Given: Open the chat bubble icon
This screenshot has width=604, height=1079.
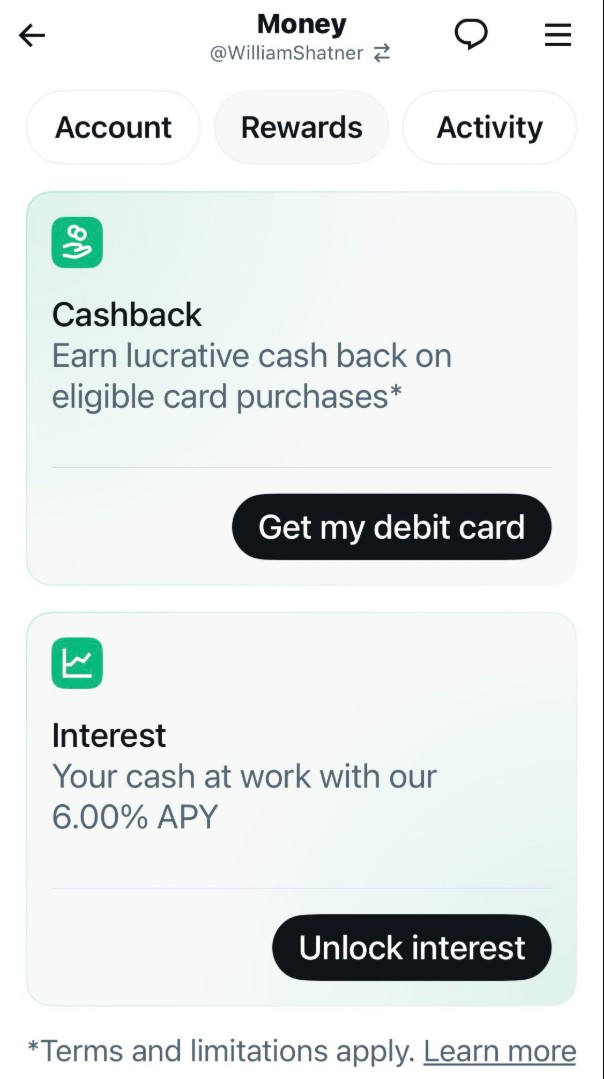Looking at the screenshot, I should [471, 35].
